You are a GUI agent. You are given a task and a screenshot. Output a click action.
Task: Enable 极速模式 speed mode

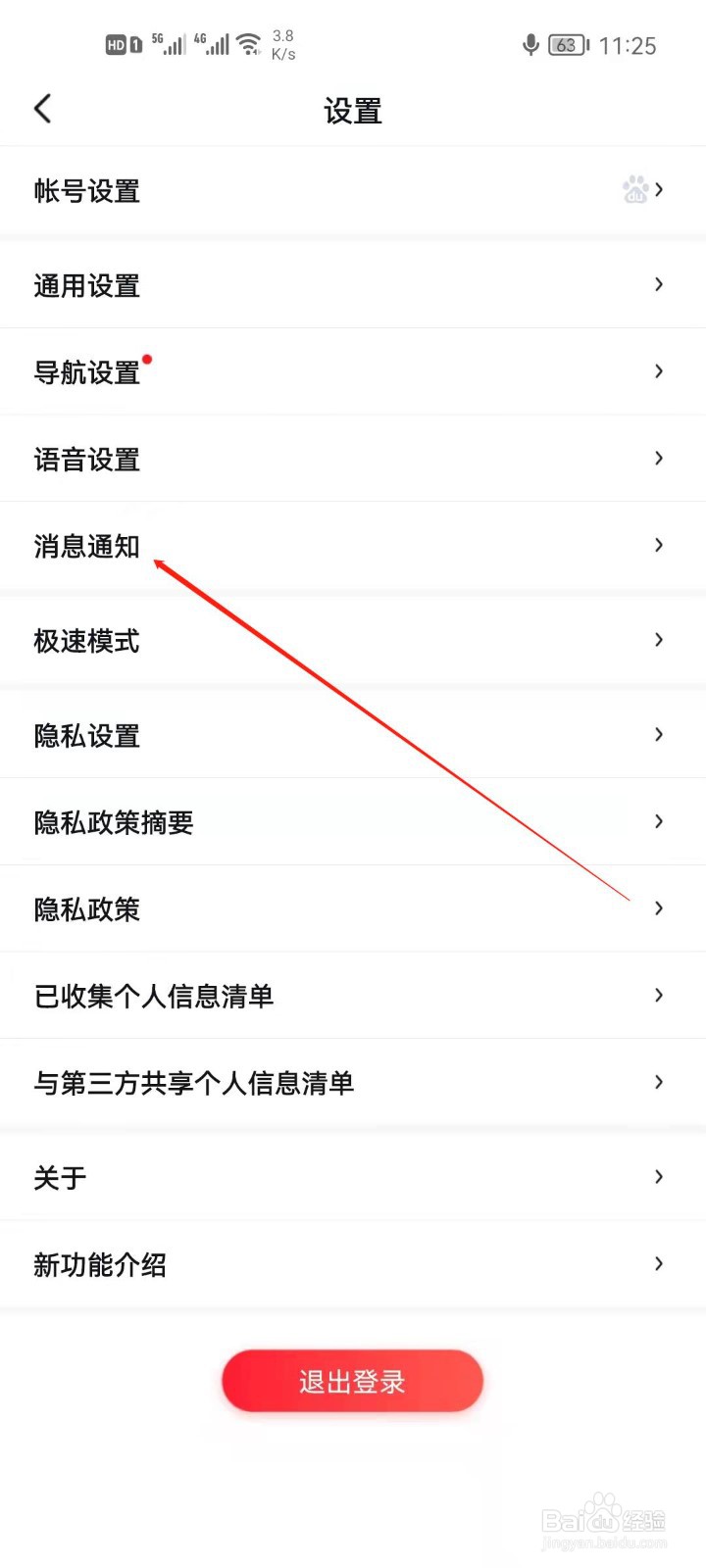coord(85,640)
